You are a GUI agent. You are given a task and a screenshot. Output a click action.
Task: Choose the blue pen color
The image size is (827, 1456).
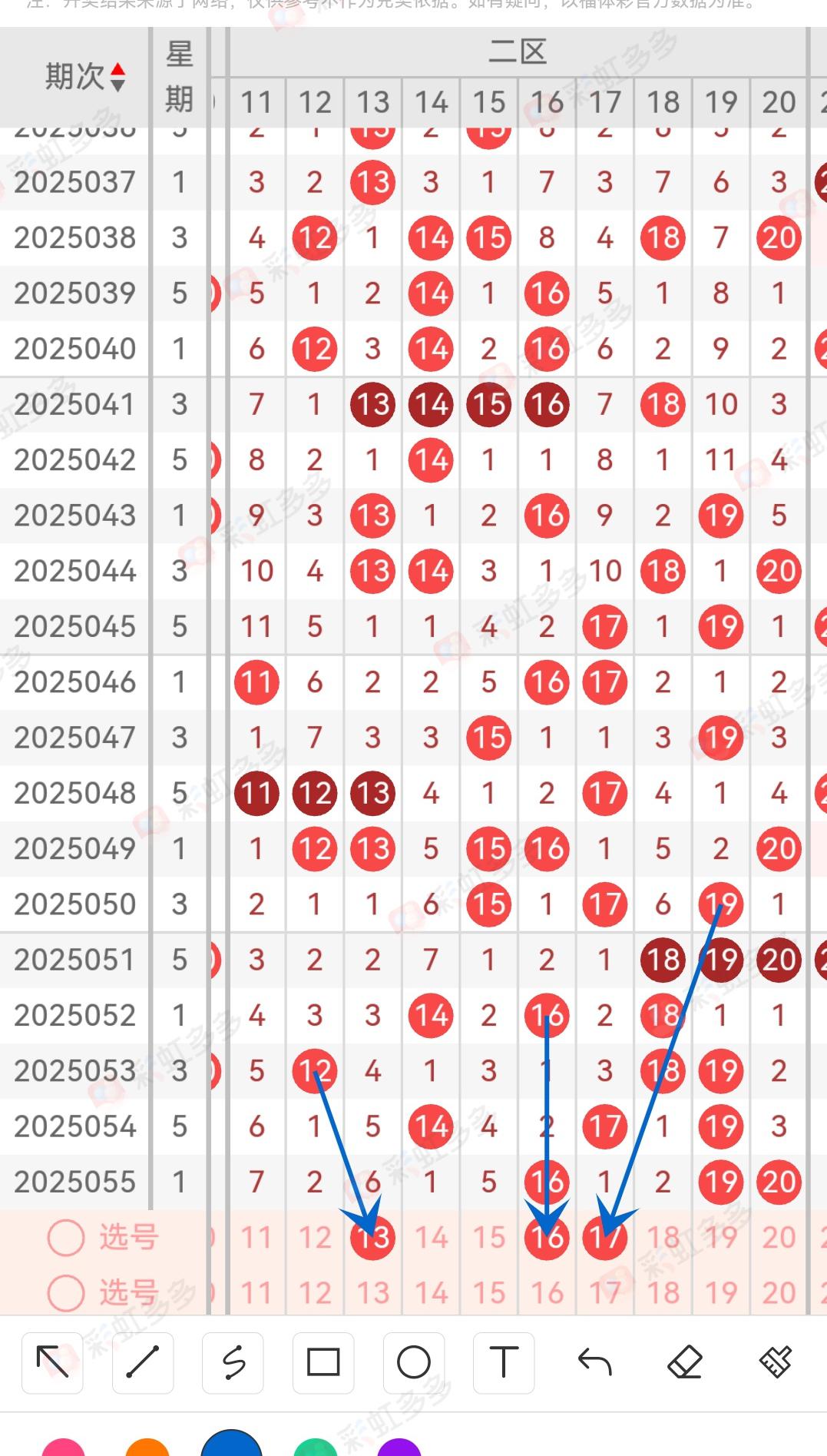pos(232,1444)
